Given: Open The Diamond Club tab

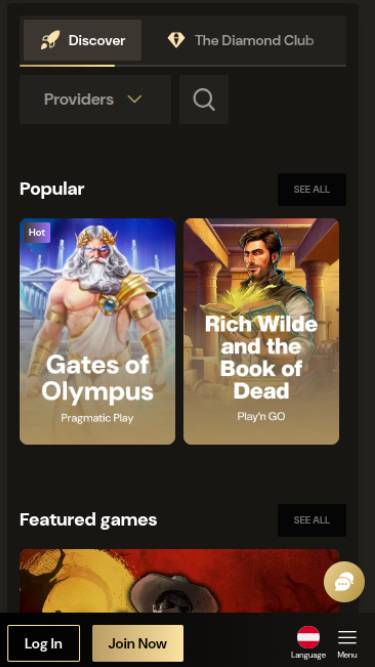Looking at the screenshot, I should (x=241, y=40).
